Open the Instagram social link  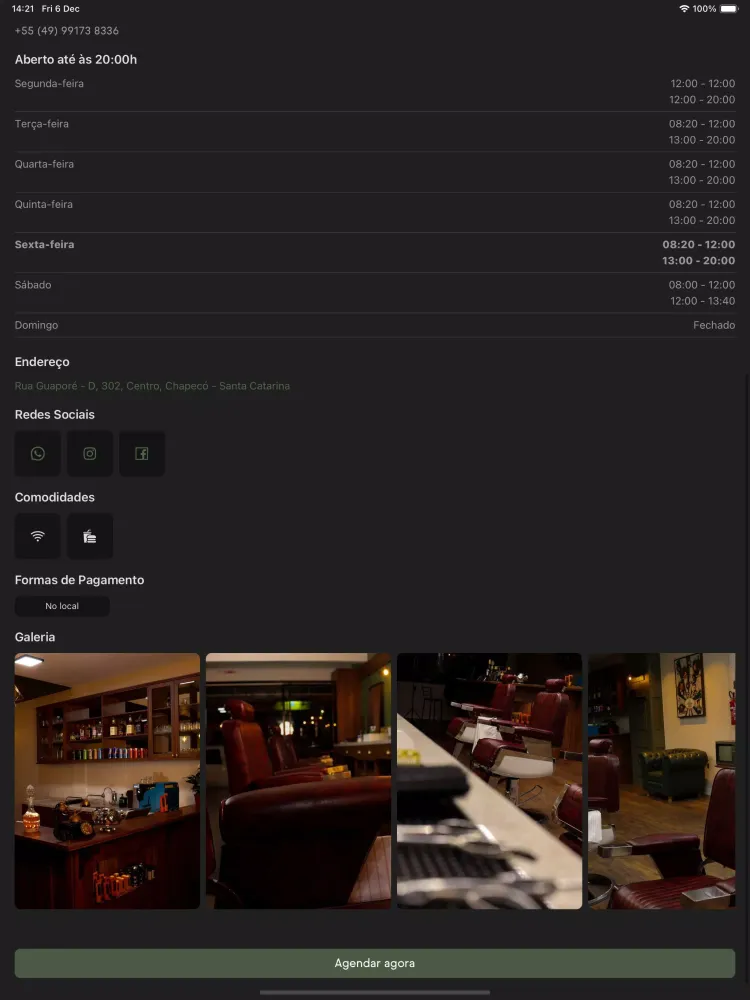pos(90,454)
